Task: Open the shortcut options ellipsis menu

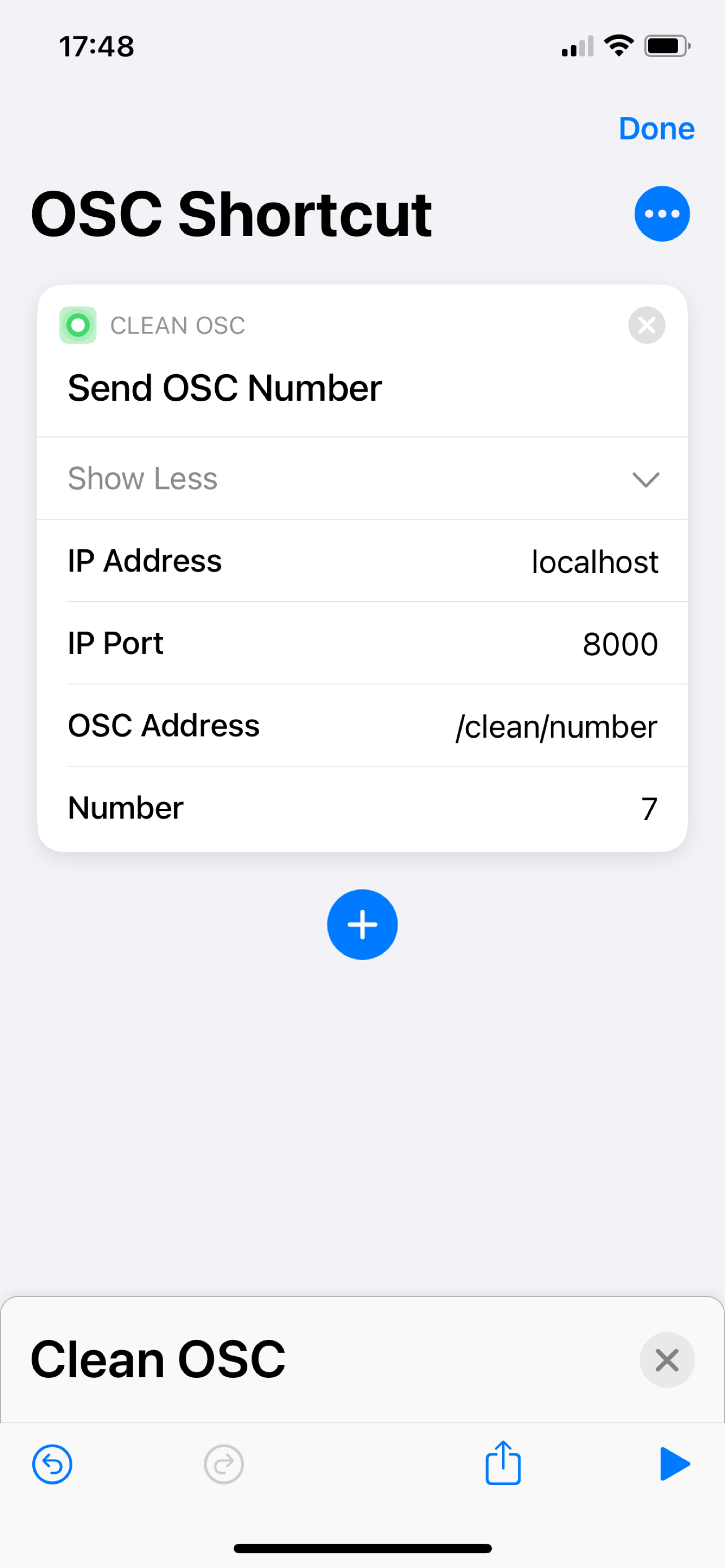Action: (x=661, y=214)
